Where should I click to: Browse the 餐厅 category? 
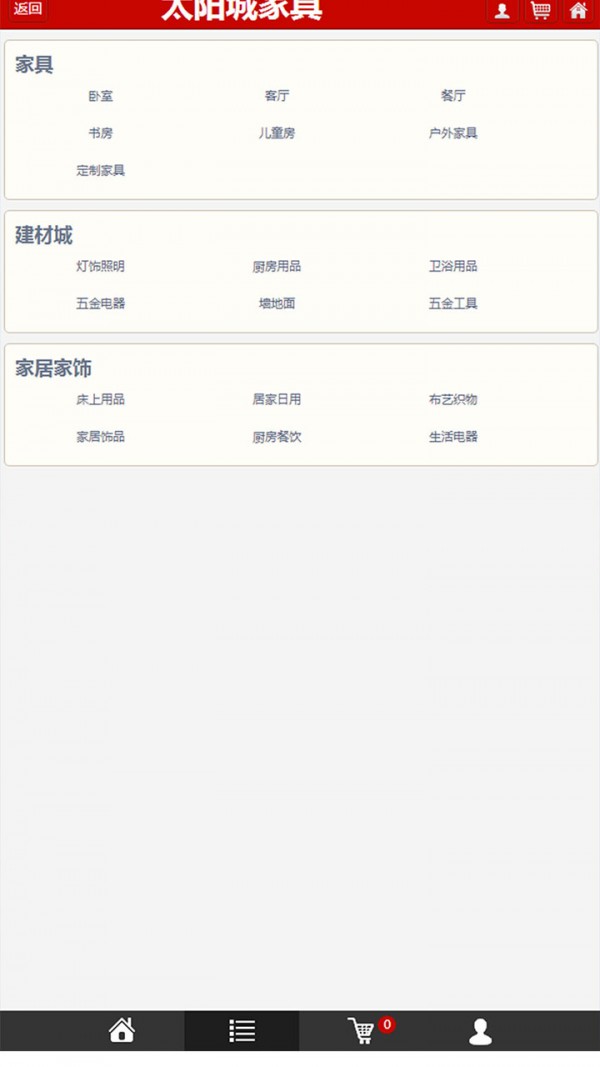453,96
